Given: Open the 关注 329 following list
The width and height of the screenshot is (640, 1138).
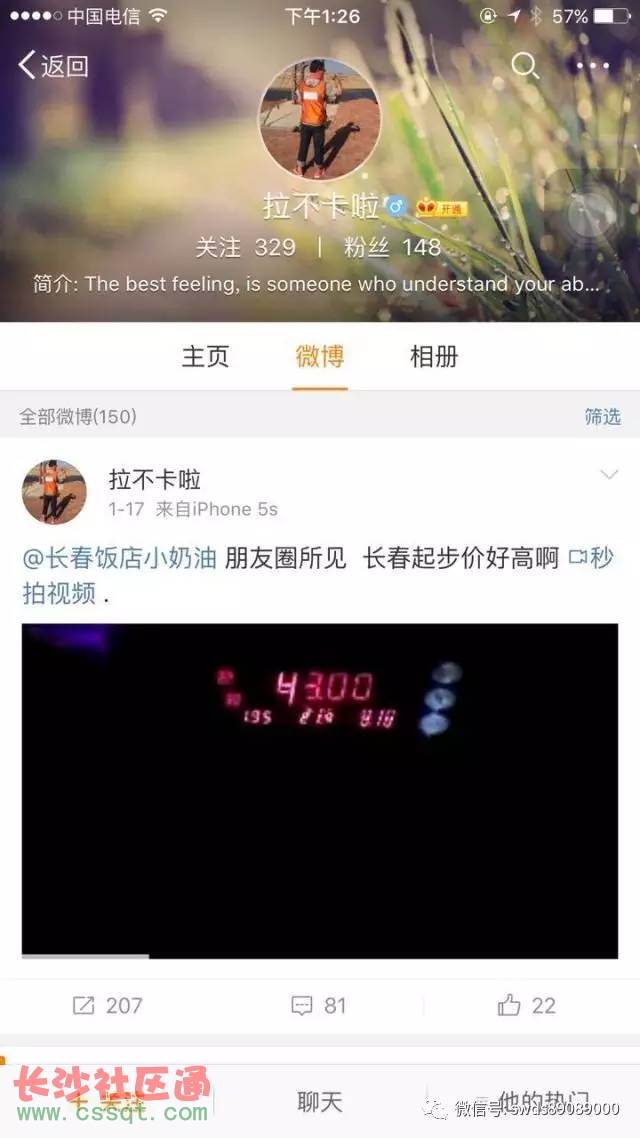Looking at the screenshot, I should [246, 247].
